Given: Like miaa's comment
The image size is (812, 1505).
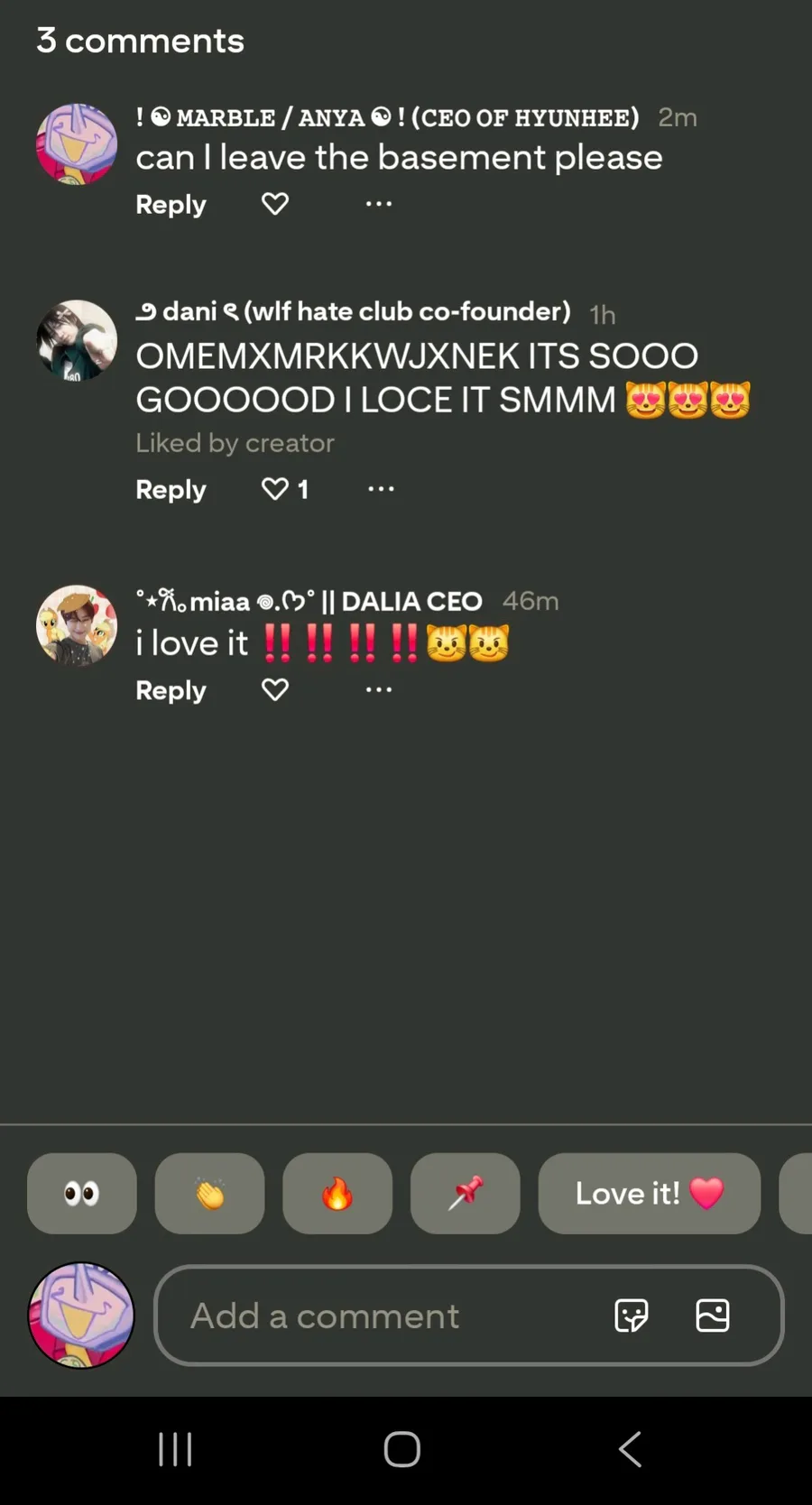Looking at the screenshot, I should 275,689.
